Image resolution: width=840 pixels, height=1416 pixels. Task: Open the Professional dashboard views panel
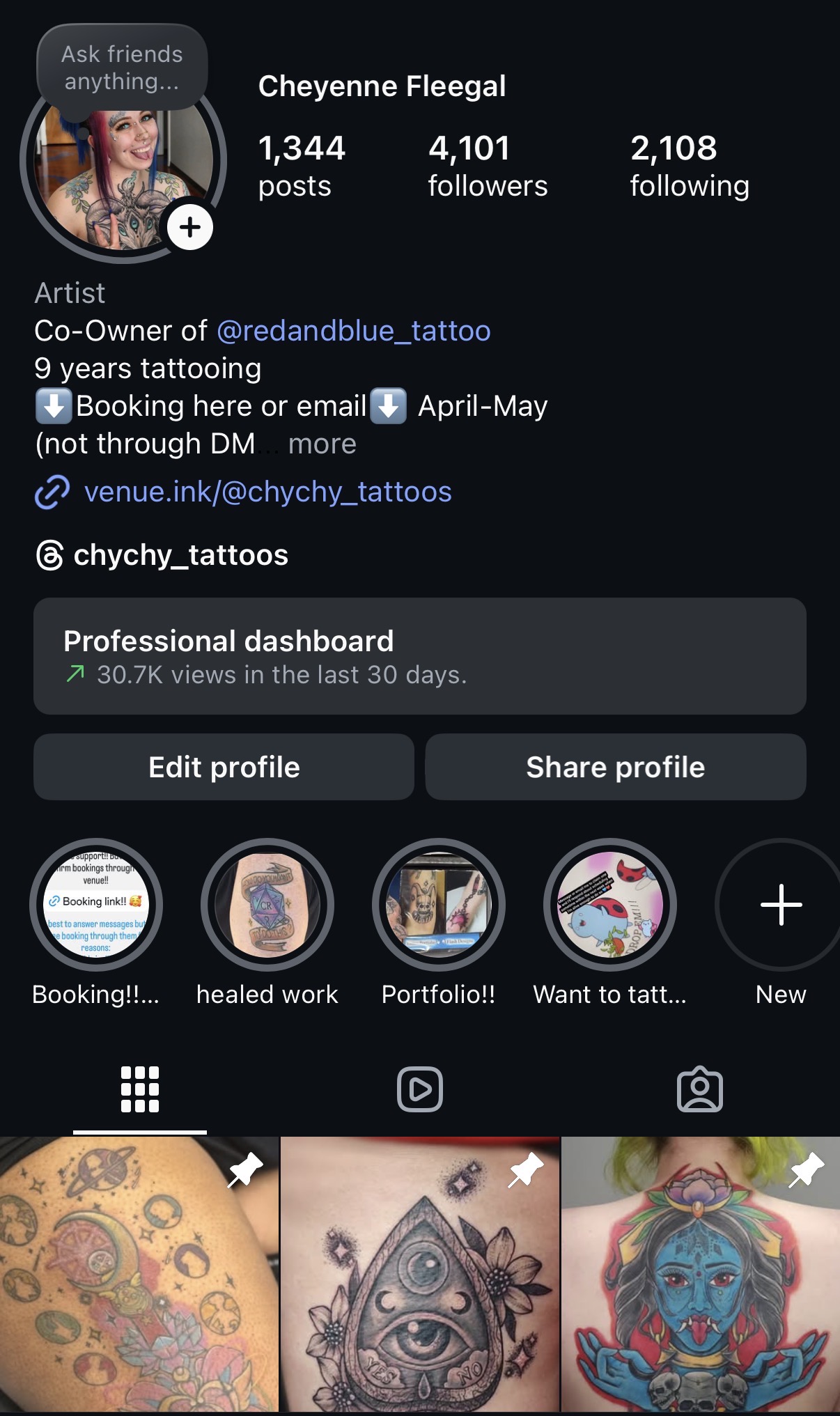point(420,656)
